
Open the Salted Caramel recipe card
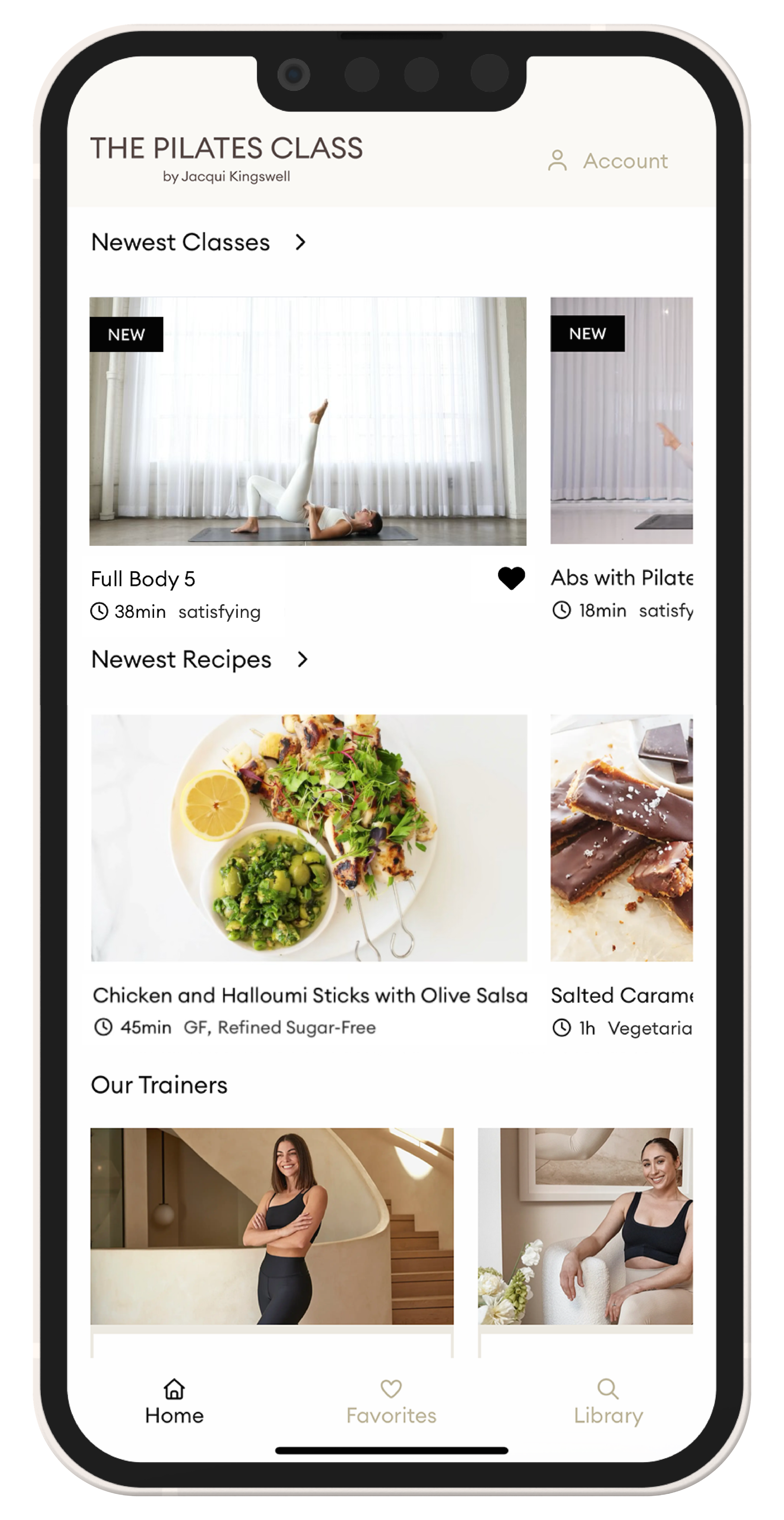[621, 838]
